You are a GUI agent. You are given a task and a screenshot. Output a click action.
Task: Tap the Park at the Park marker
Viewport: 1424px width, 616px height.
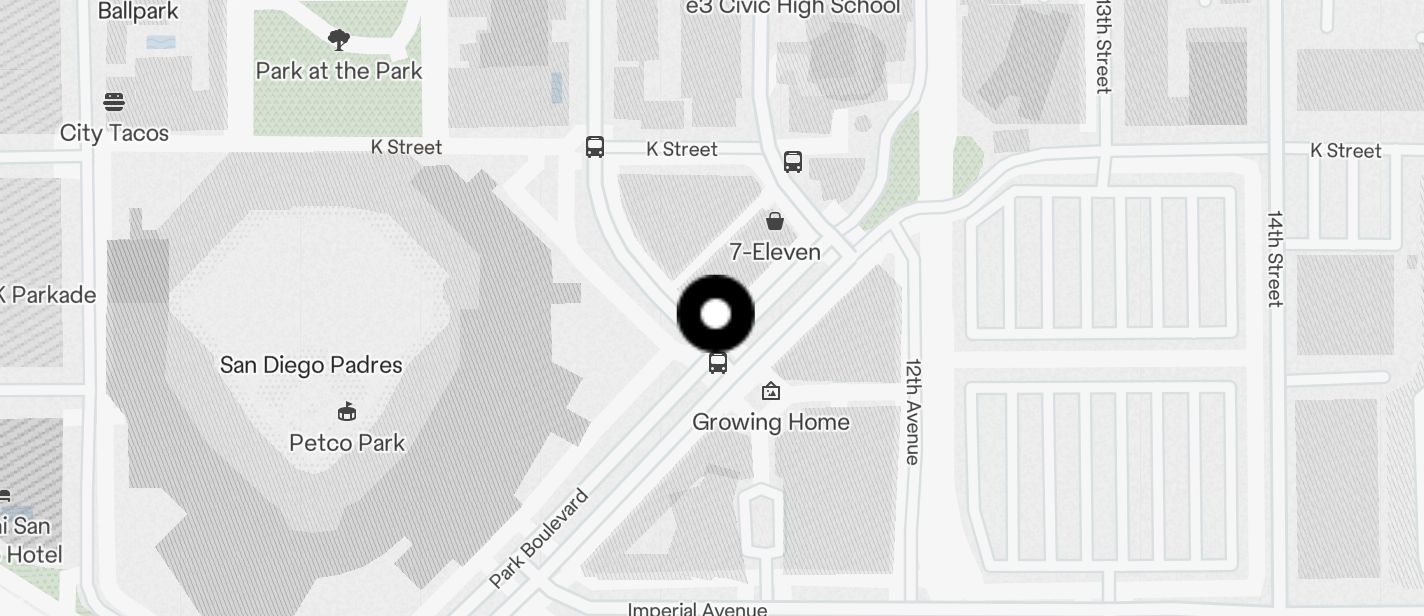[x=339, y=40]
